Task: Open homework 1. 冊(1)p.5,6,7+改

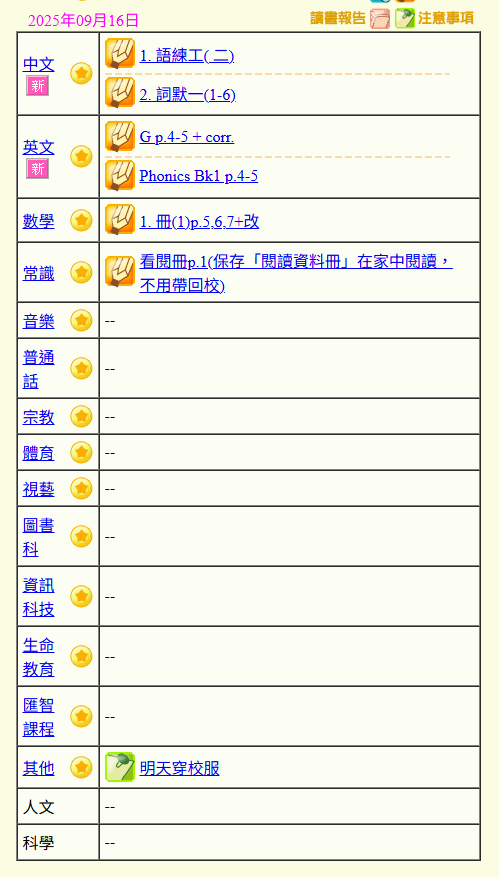Action: pyautogui.click(x=199, y=222)
